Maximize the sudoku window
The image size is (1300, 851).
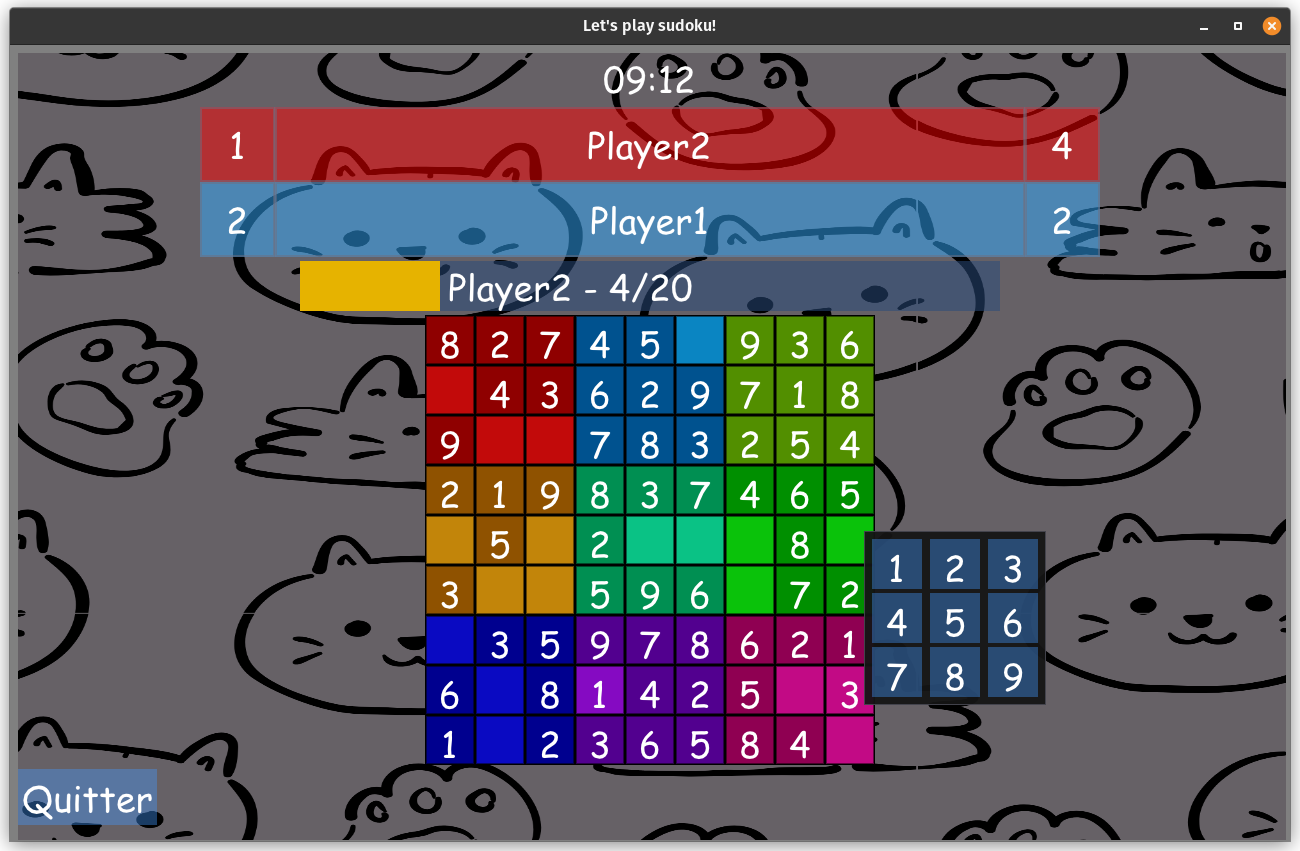point(1237,26)
